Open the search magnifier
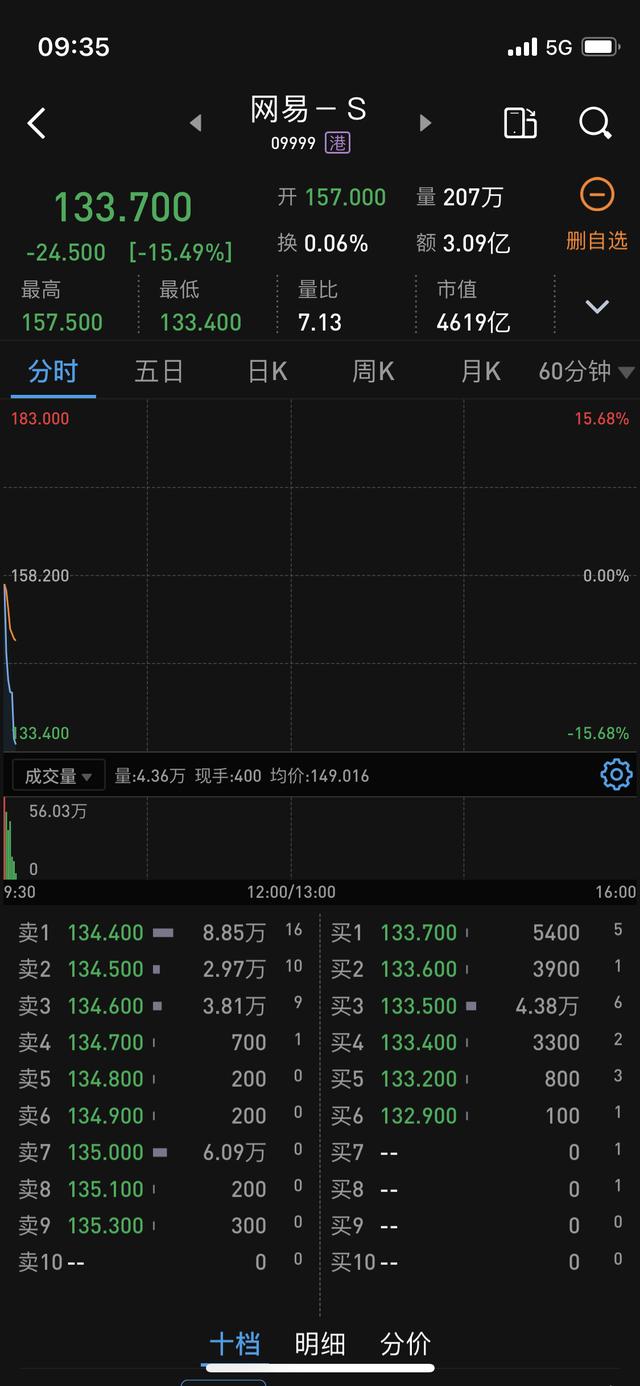The image size is (640, 1386). 595,123
